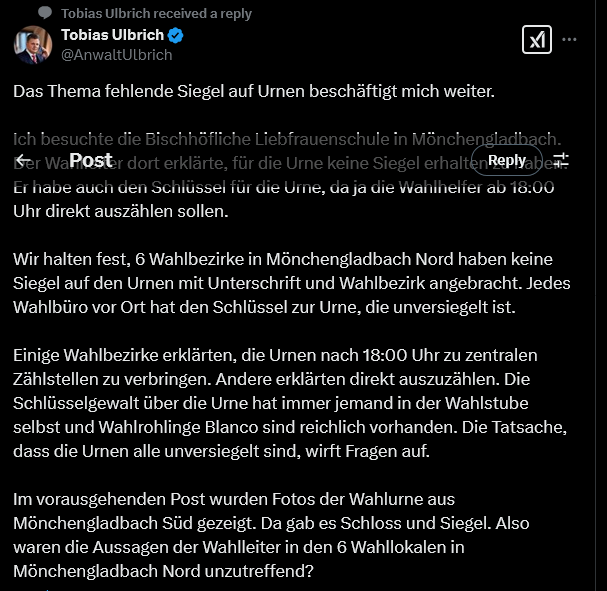Open the @AnwaltUlbrich handle link
The height and width of the screenshot is (591, 607).
tap(117, 55)
